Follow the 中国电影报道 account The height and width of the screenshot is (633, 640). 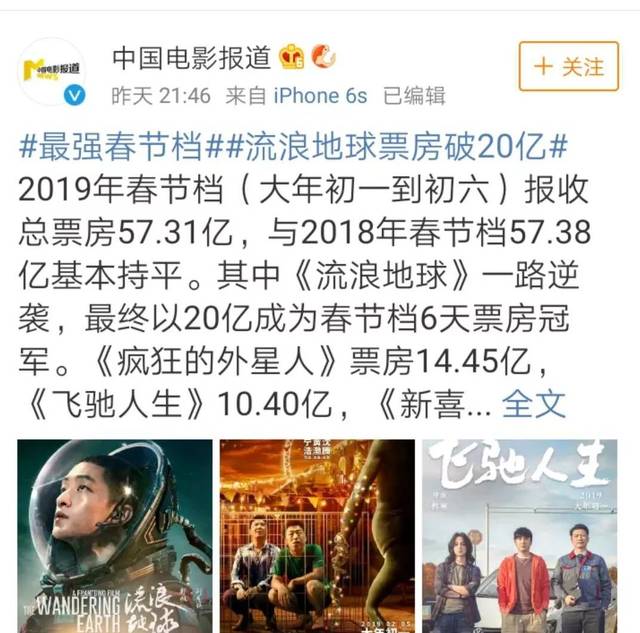568,67
